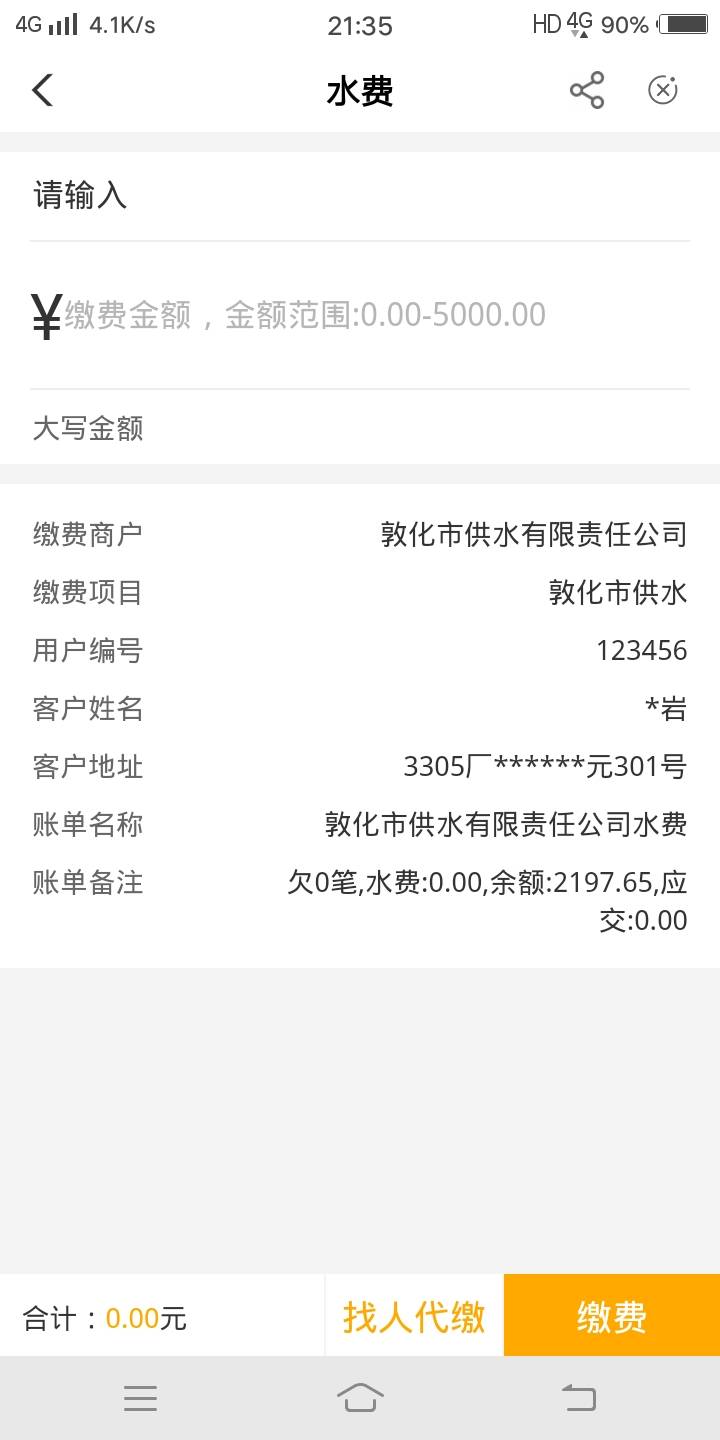720x1440 pixels.
Task: Go back from the 水费 page
Action: tap(42, 91)
